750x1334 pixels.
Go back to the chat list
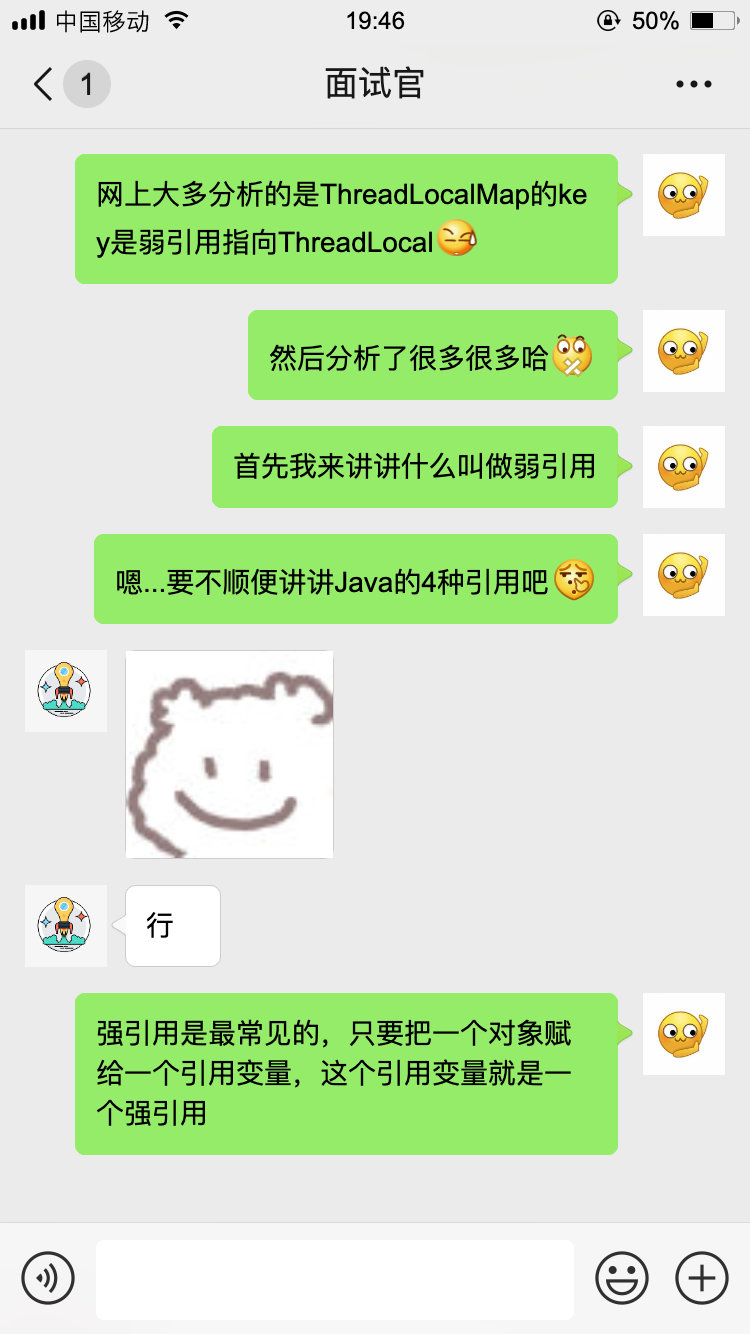[x=44, y=84]
